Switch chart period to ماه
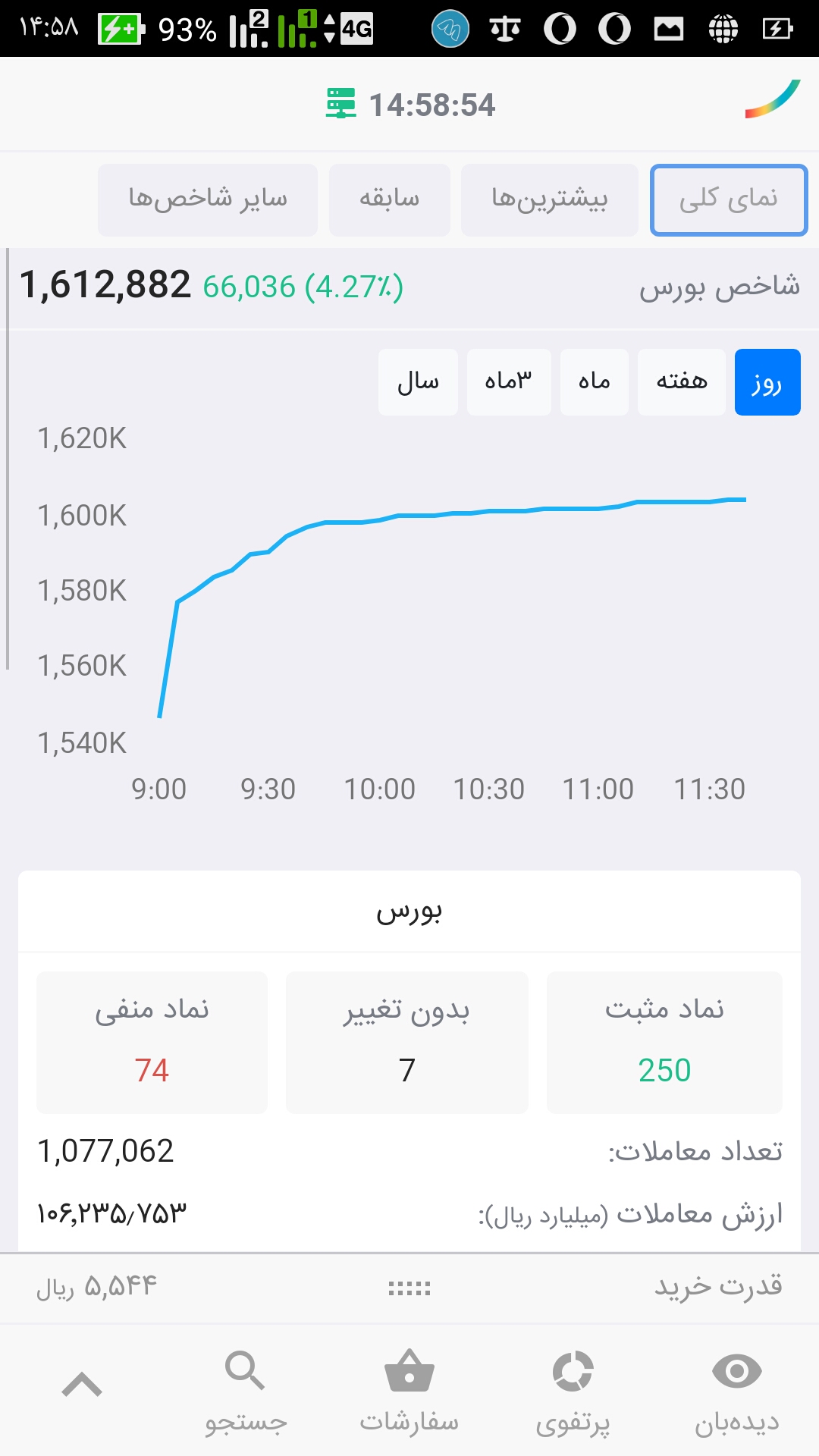 [x=595, y=382]
